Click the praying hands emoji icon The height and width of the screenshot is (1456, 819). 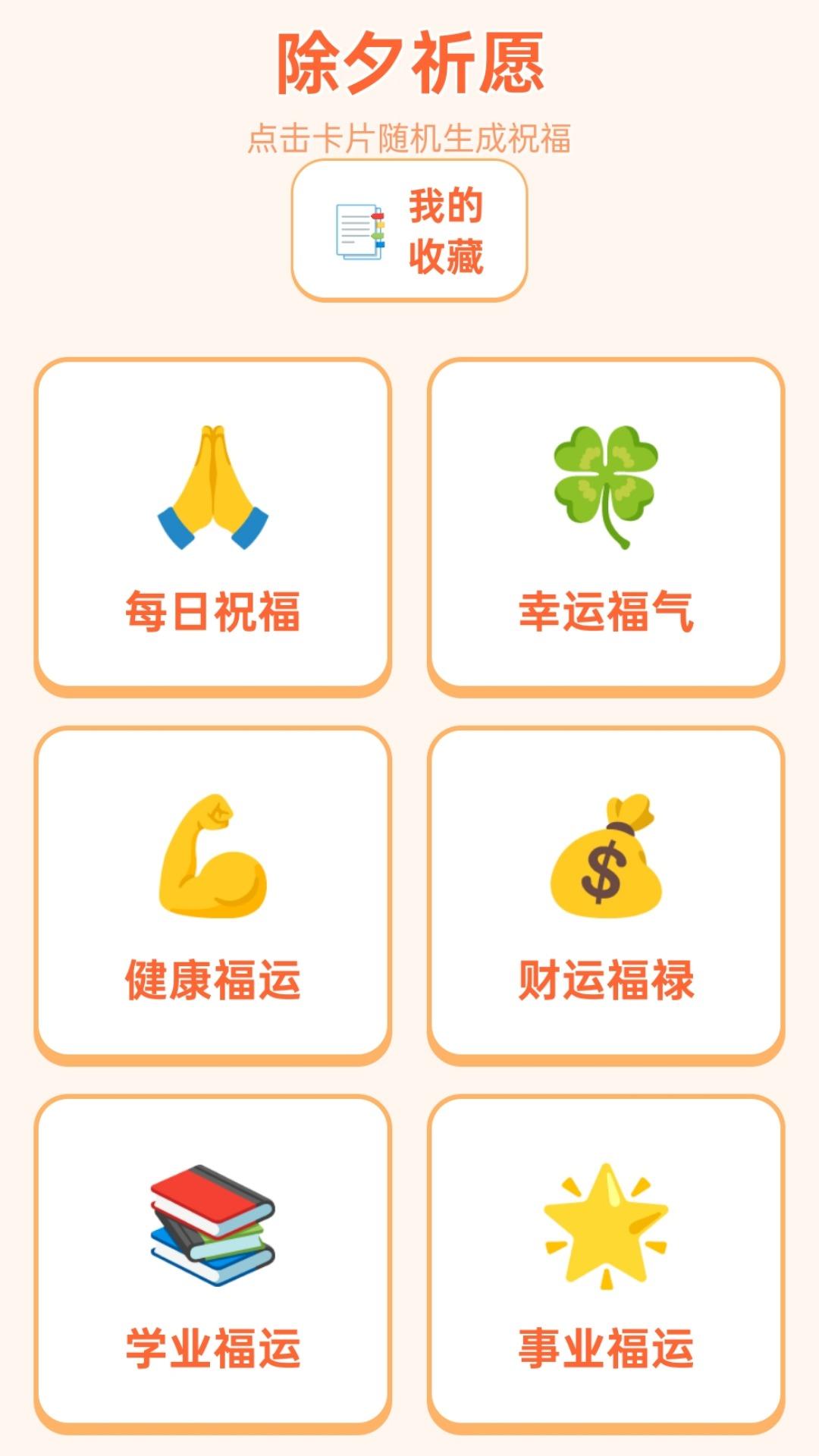[x=212, y=485]
